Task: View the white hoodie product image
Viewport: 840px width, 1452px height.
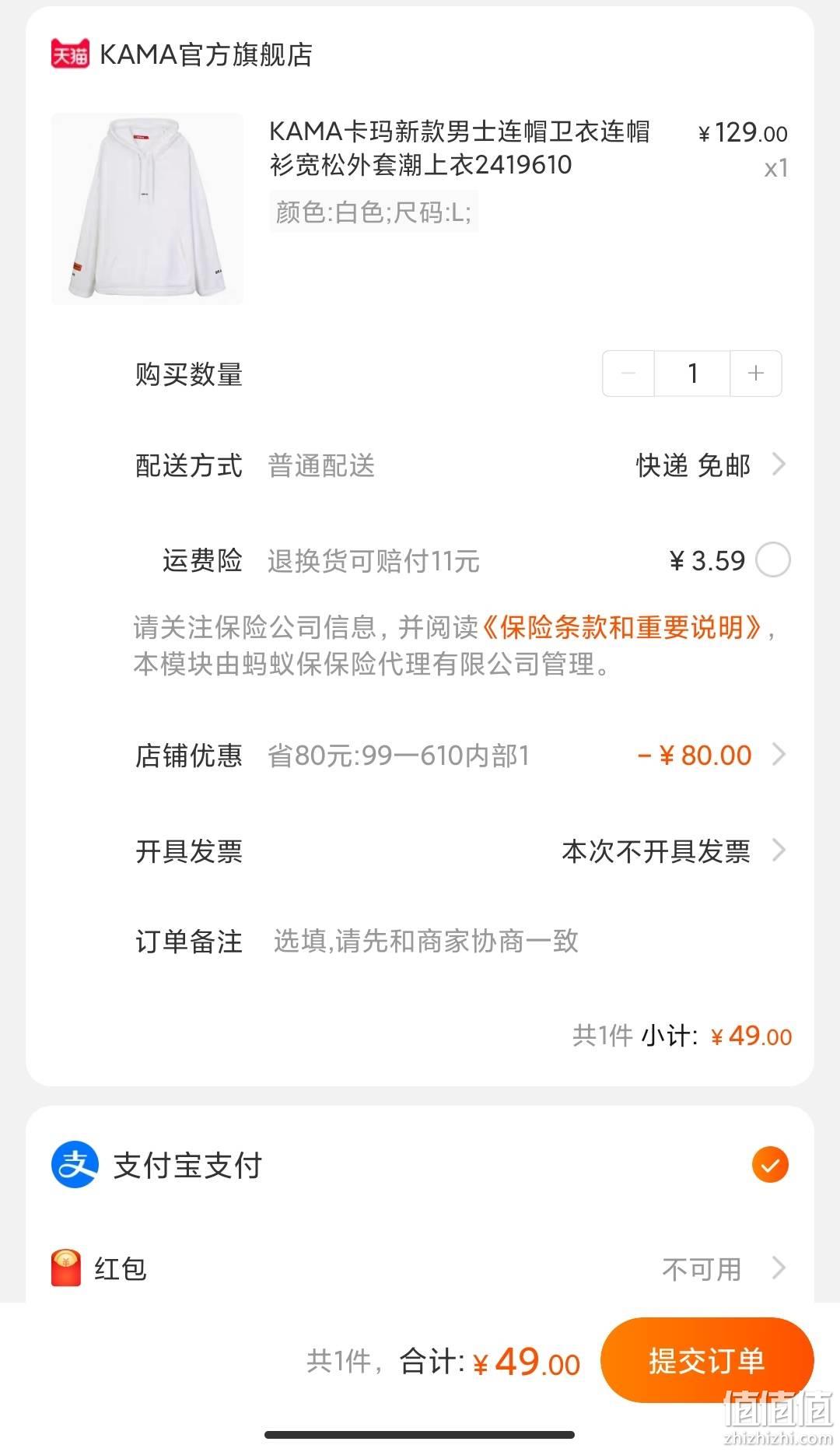Action: [x=148, y=209]
